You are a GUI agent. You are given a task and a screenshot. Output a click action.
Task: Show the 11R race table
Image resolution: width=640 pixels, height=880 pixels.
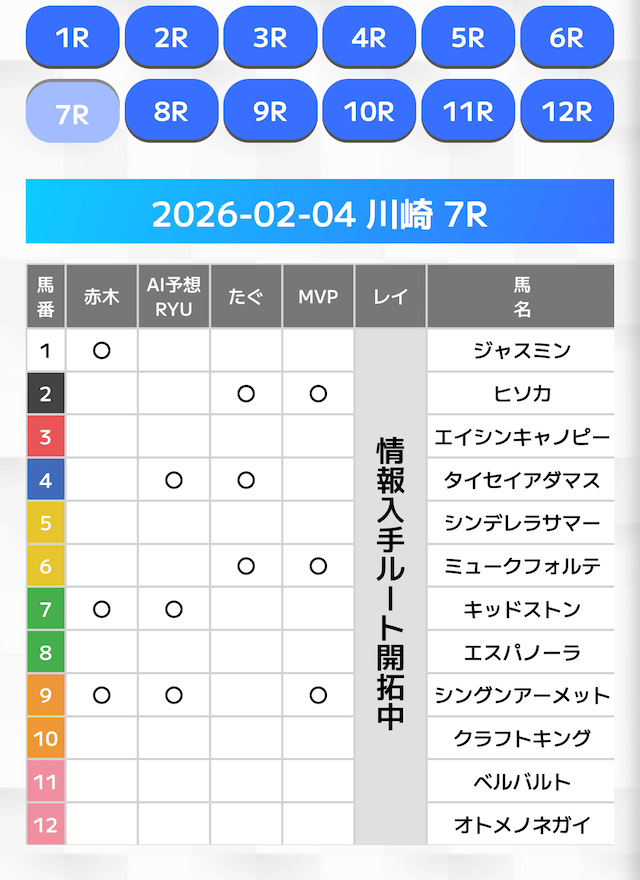(x=468, y=111)
